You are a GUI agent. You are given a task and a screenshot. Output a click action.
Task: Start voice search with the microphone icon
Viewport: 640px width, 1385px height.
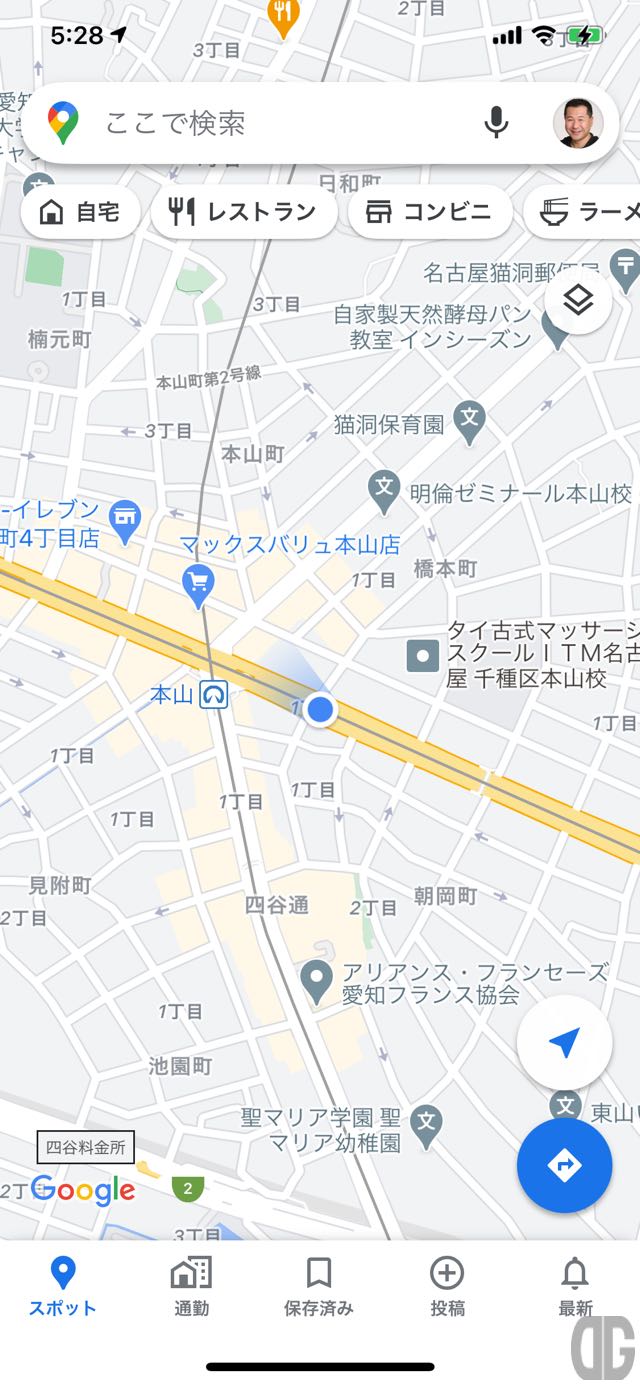tap(496, 123)
